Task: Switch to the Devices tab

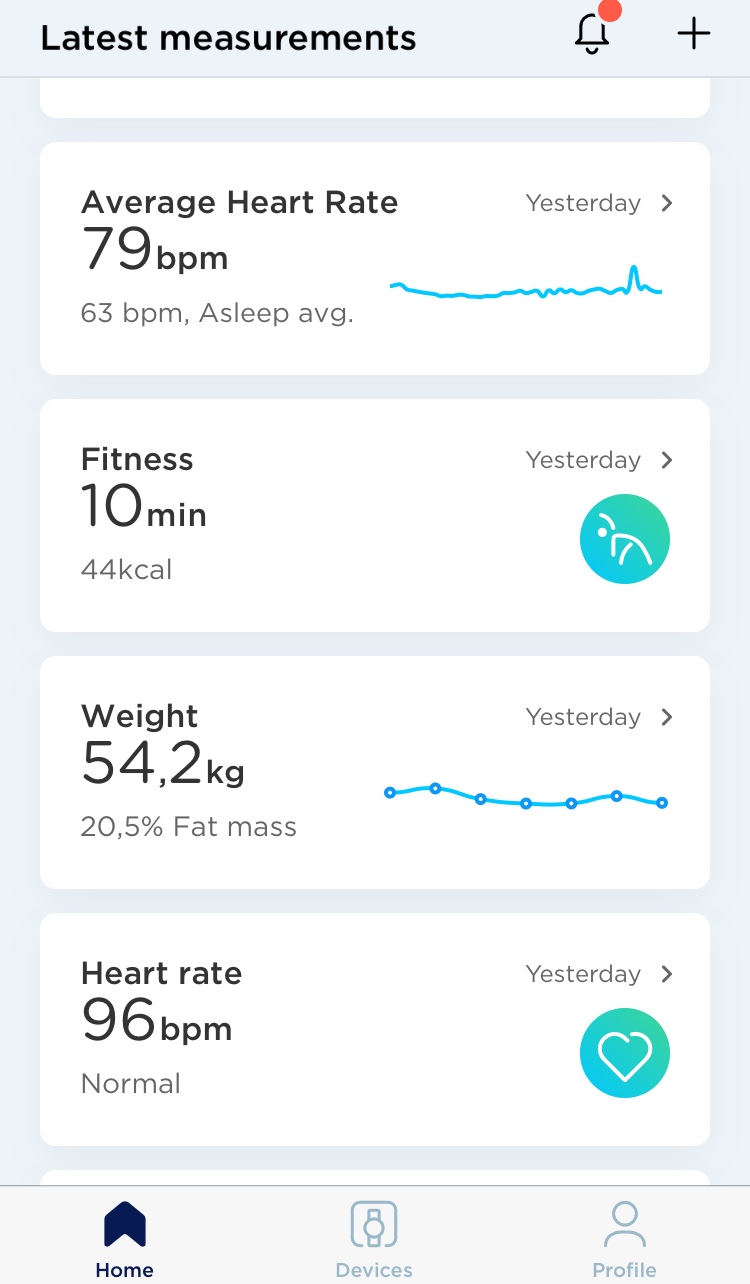Action: pyautogui.click(x=374, y=1239)
